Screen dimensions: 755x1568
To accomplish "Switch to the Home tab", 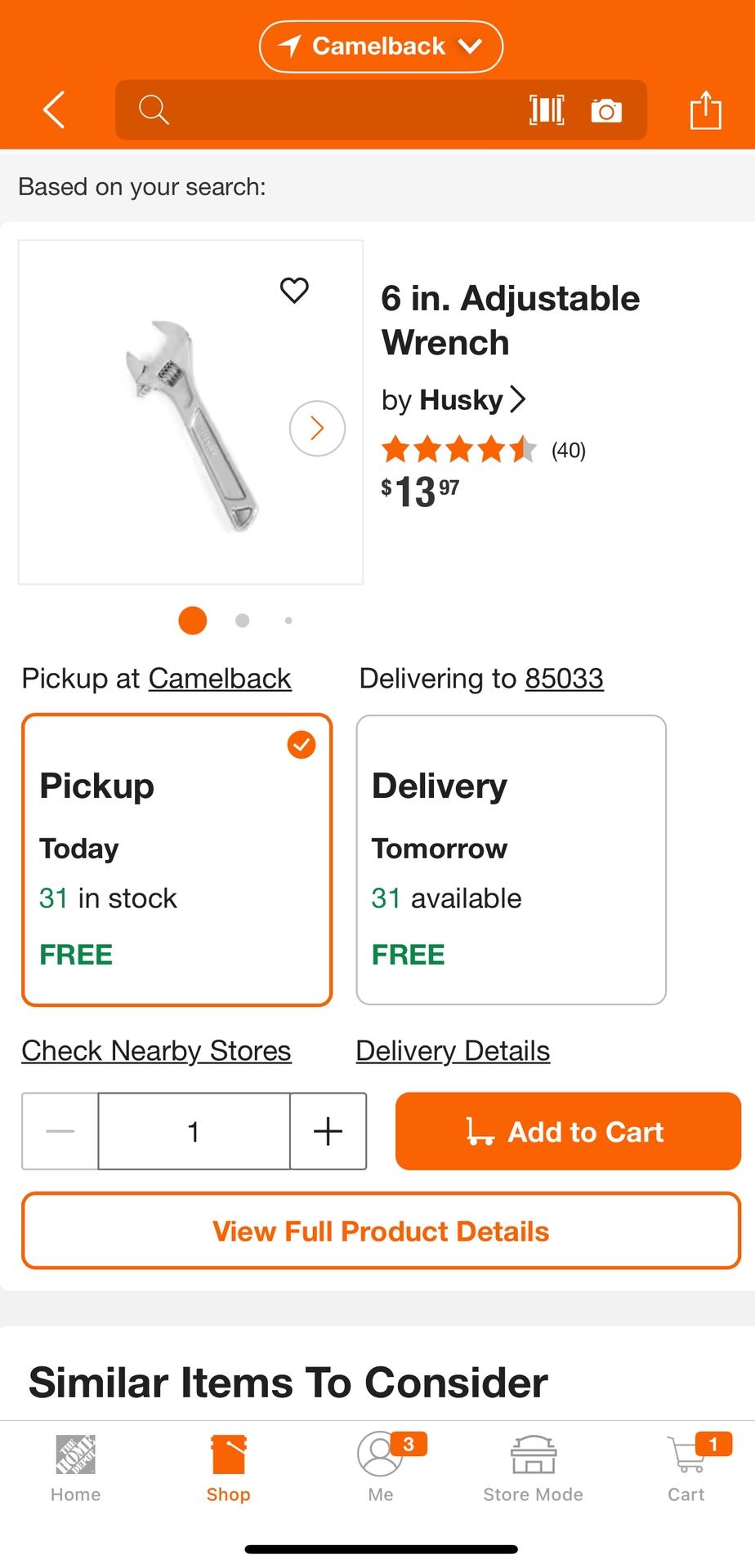I will click(74, 1466).
